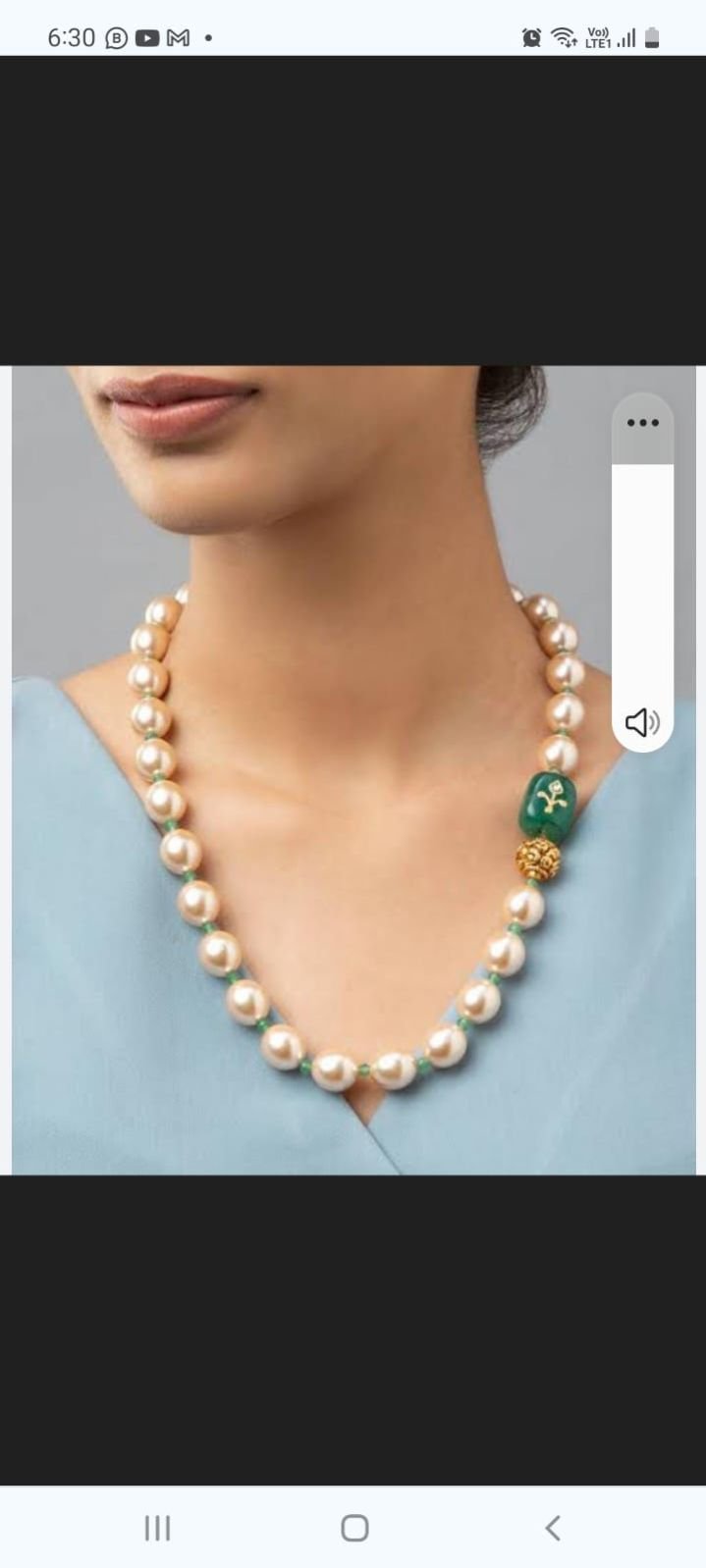Open the pearl necklace image
This screenshot has width=706, height=1568.
353,770
